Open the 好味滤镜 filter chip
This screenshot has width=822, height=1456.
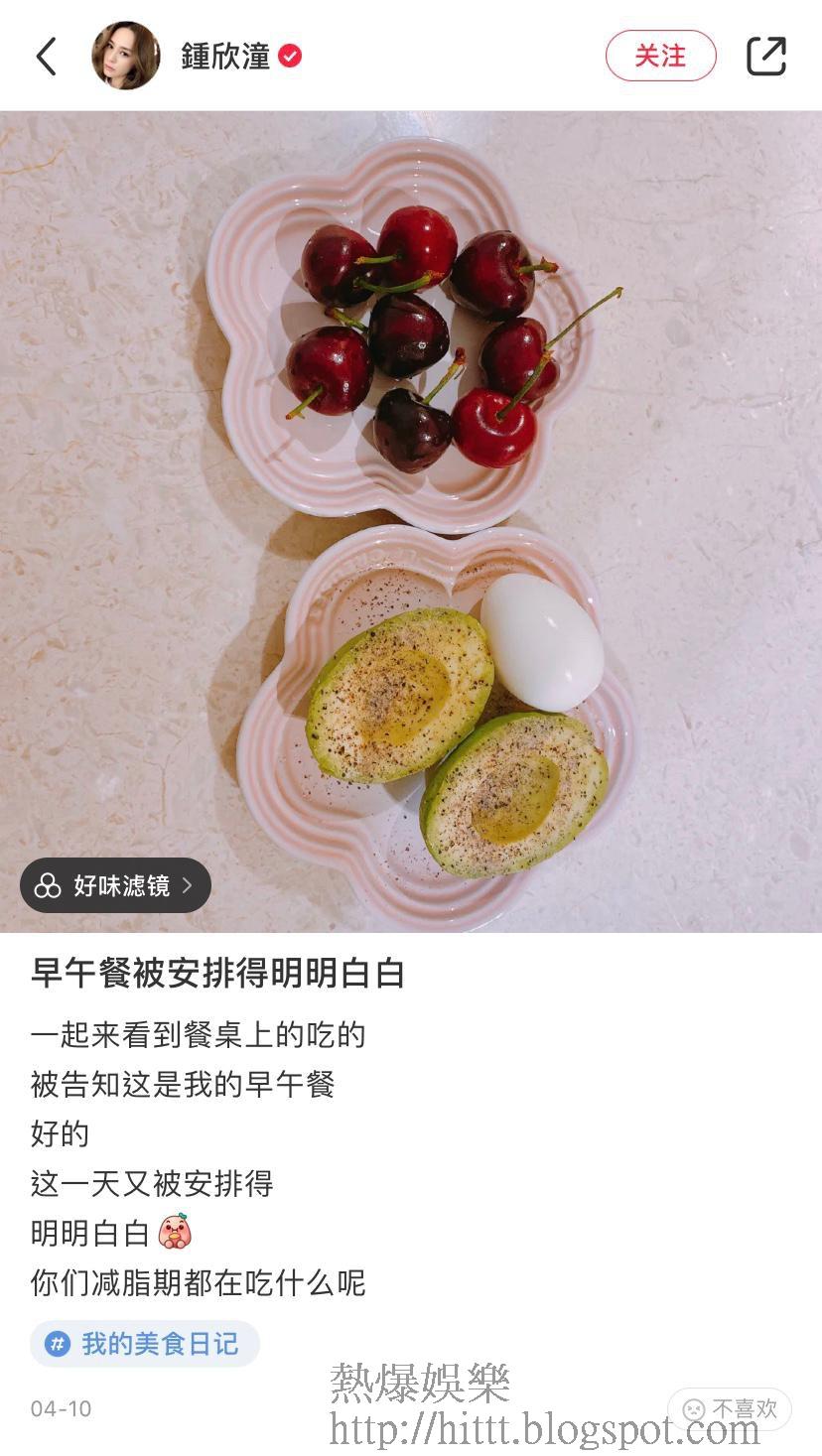(115, 885)
